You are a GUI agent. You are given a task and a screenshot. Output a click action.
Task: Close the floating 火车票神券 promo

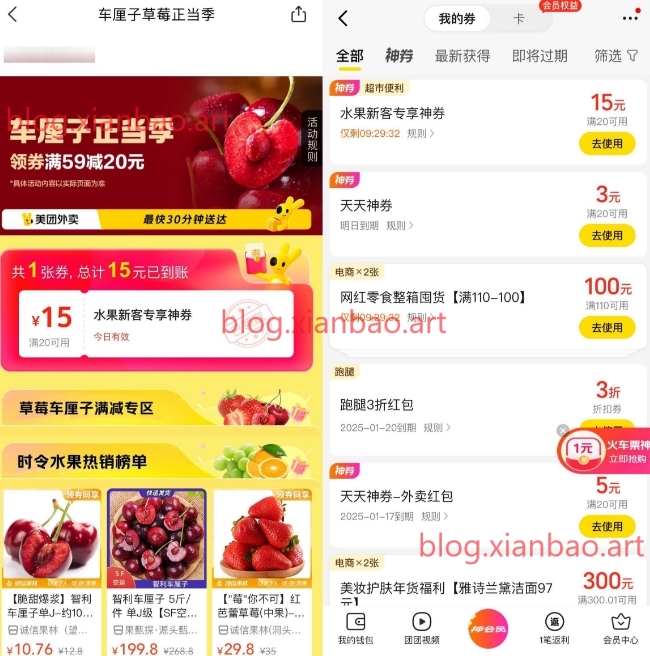(563, 431)
